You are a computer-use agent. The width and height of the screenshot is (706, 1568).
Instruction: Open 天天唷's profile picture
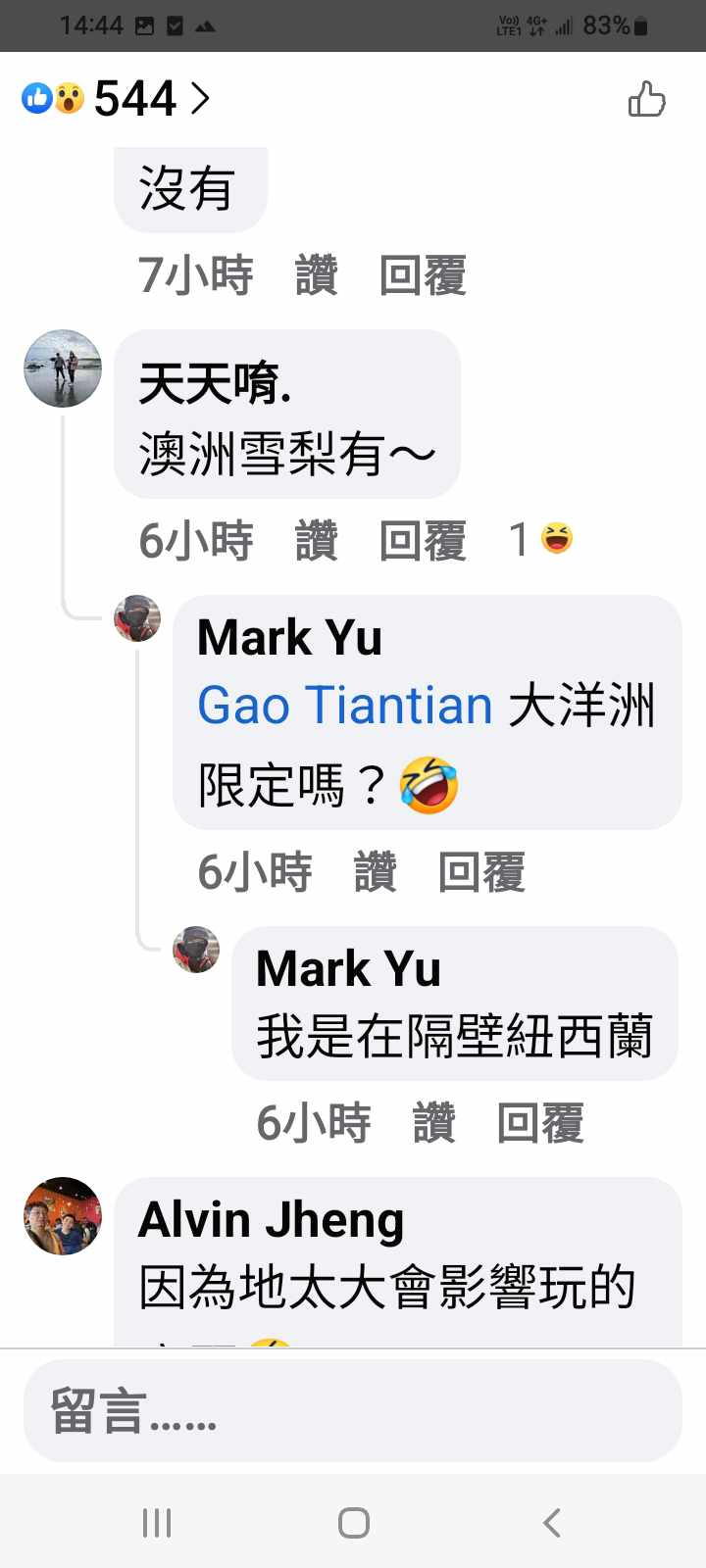coord(63,368)
